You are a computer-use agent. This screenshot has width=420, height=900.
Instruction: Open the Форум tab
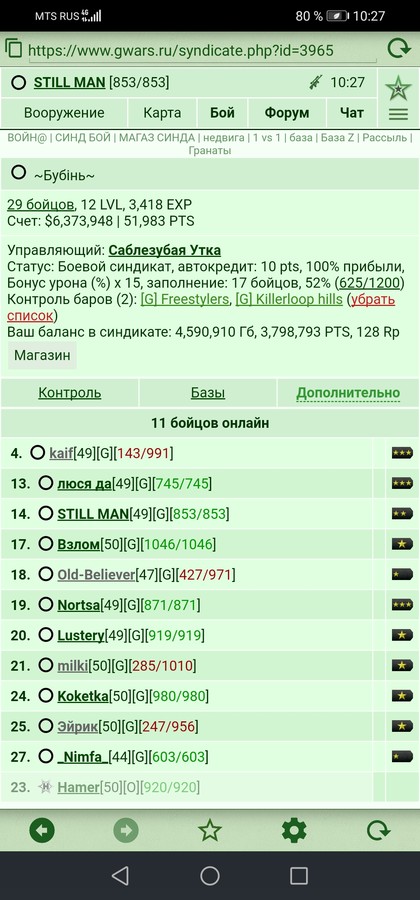pos(287,113)
